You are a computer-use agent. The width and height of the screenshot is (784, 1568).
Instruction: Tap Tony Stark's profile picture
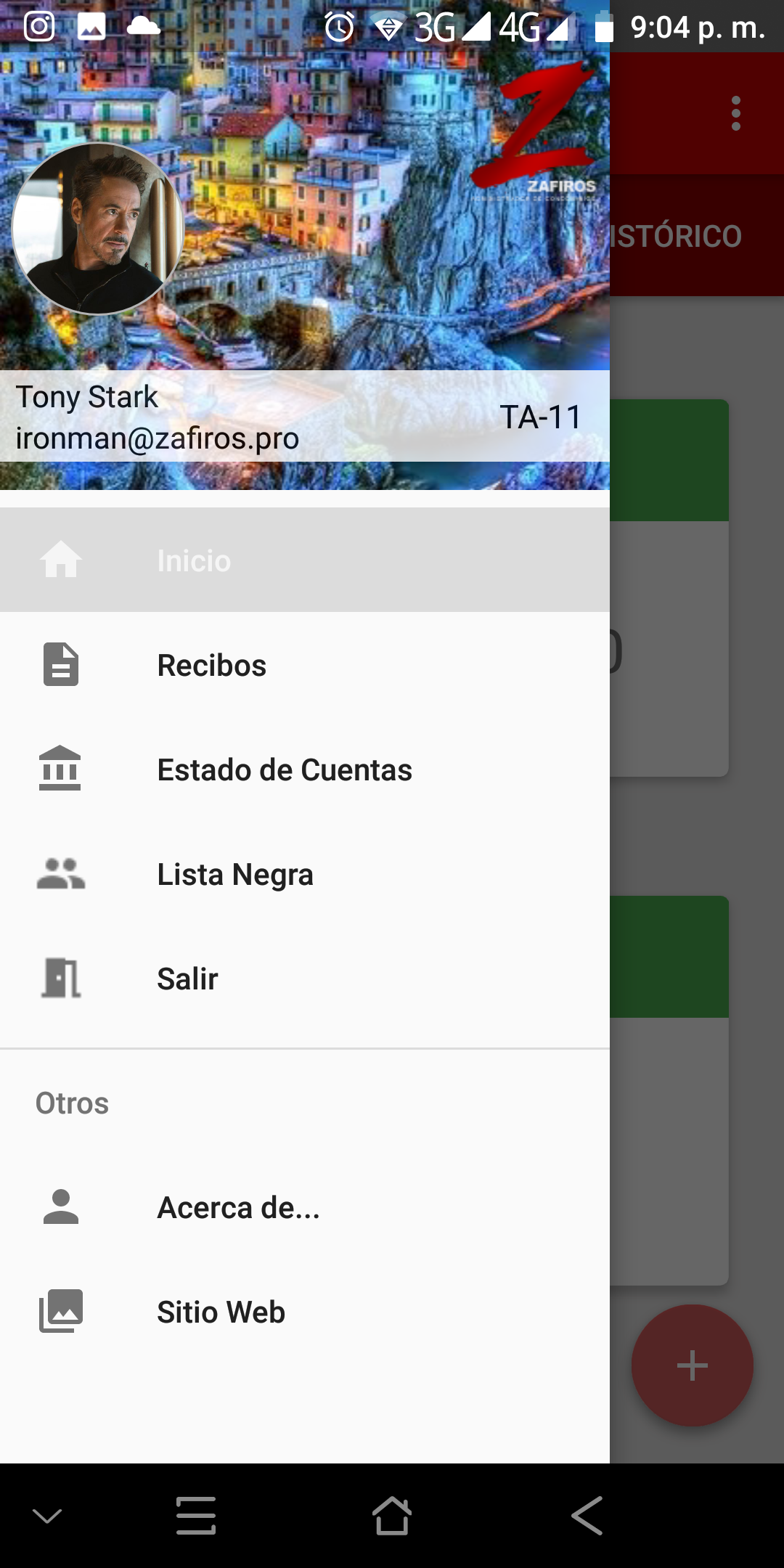pyautogui.click(x=98, y=229)
